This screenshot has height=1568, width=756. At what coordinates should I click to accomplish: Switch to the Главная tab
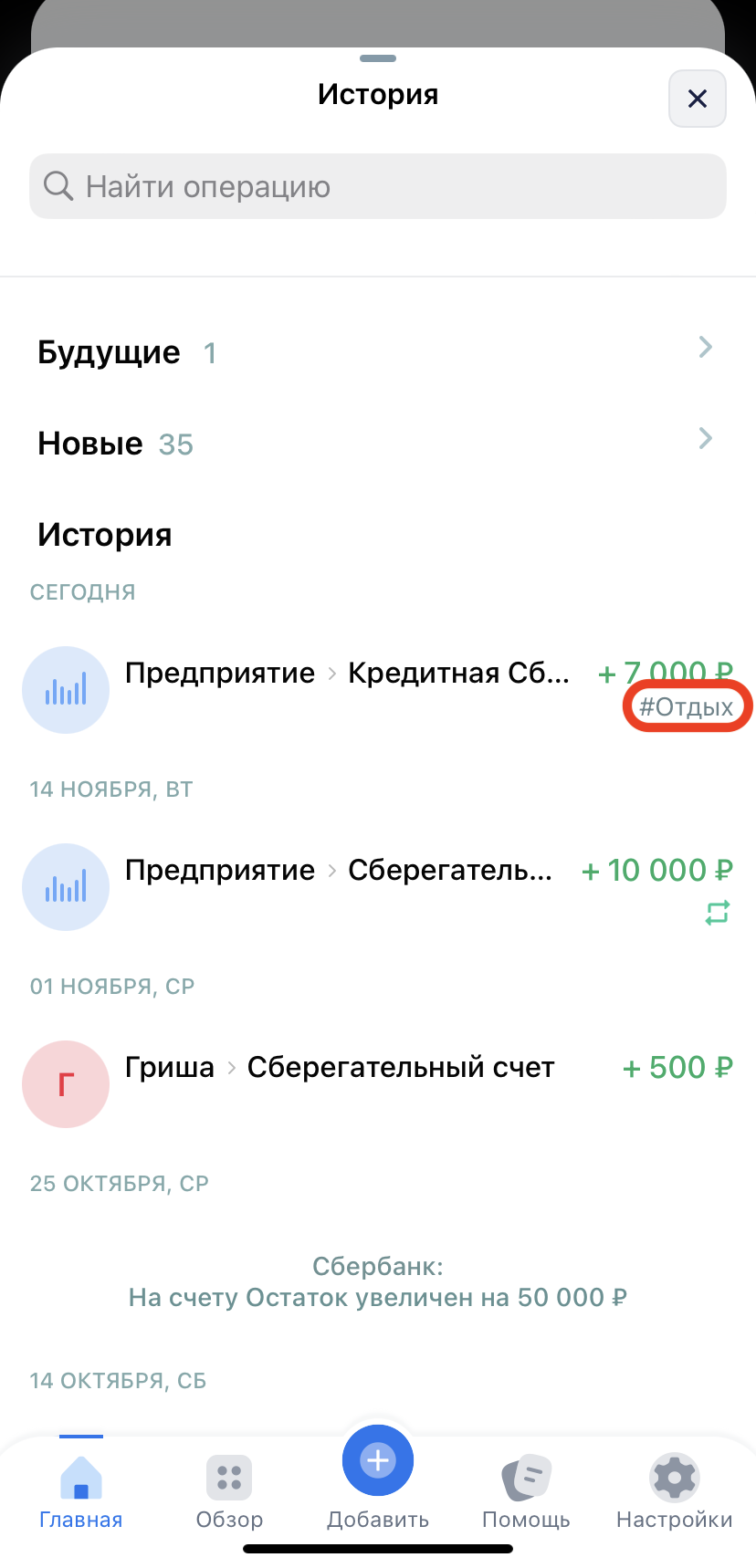pos(80,1493)
